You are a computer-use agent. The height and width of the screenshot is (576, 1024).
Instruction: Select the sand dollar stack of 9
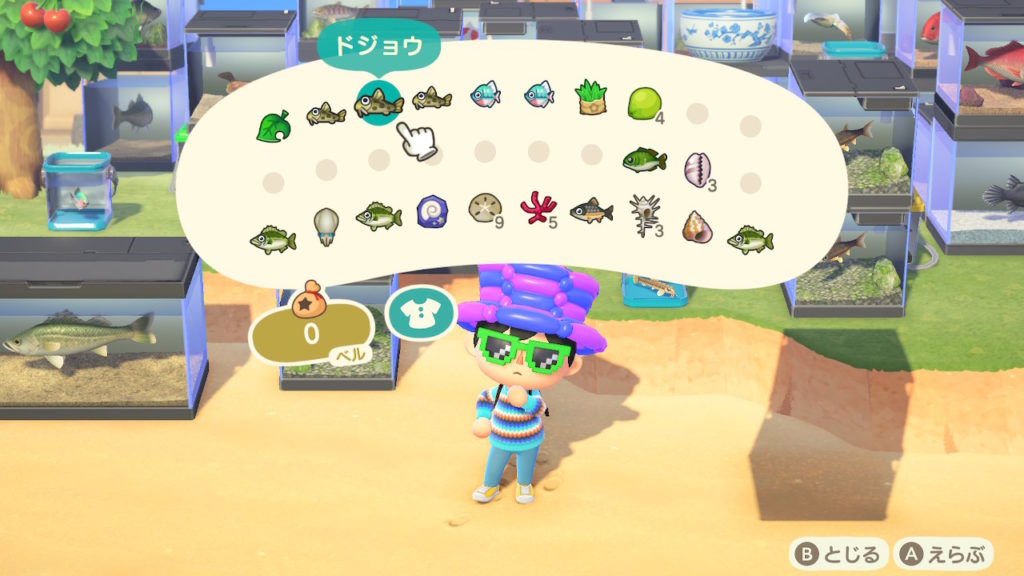tap(484, 210)
